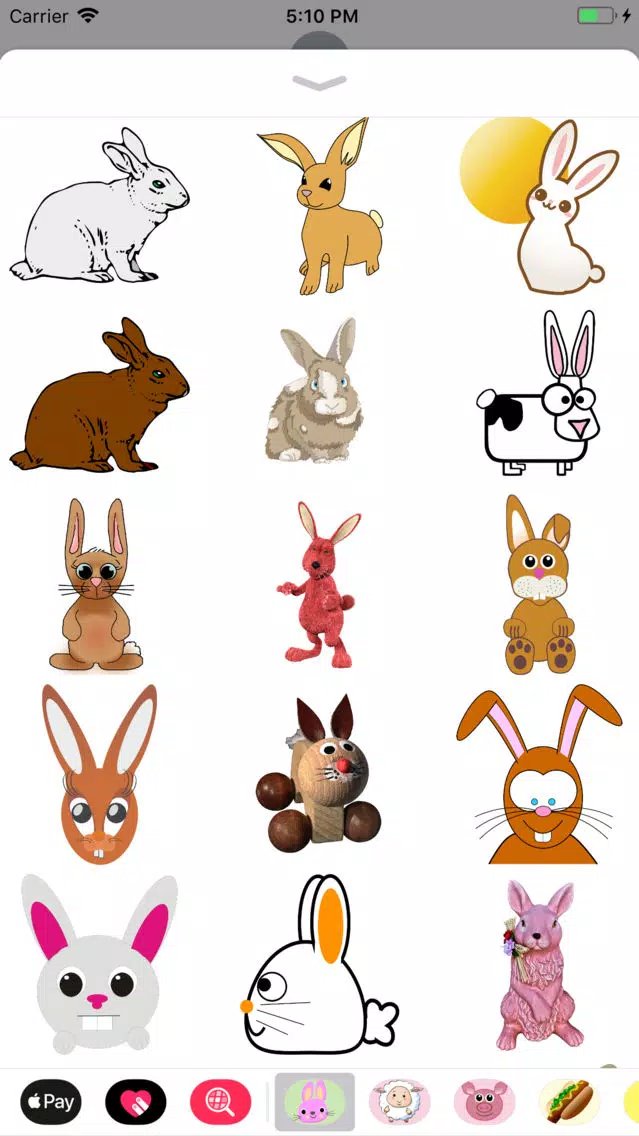Viewport: 639px width, 1136px height.
Task: Choose the cow-spotted cartoon bunny sticker
Action: 538,395
